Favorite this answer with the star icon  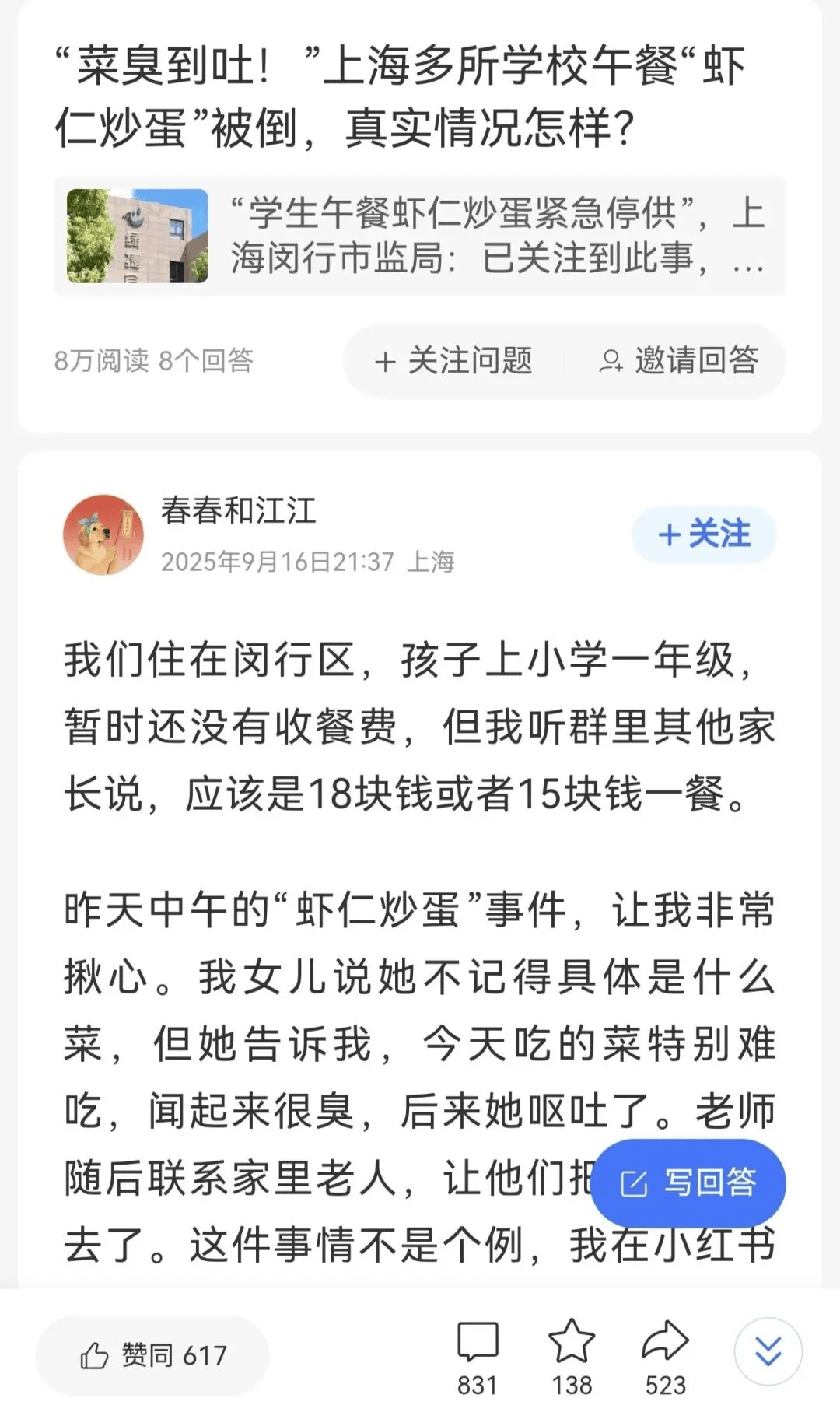point(572,1354)
